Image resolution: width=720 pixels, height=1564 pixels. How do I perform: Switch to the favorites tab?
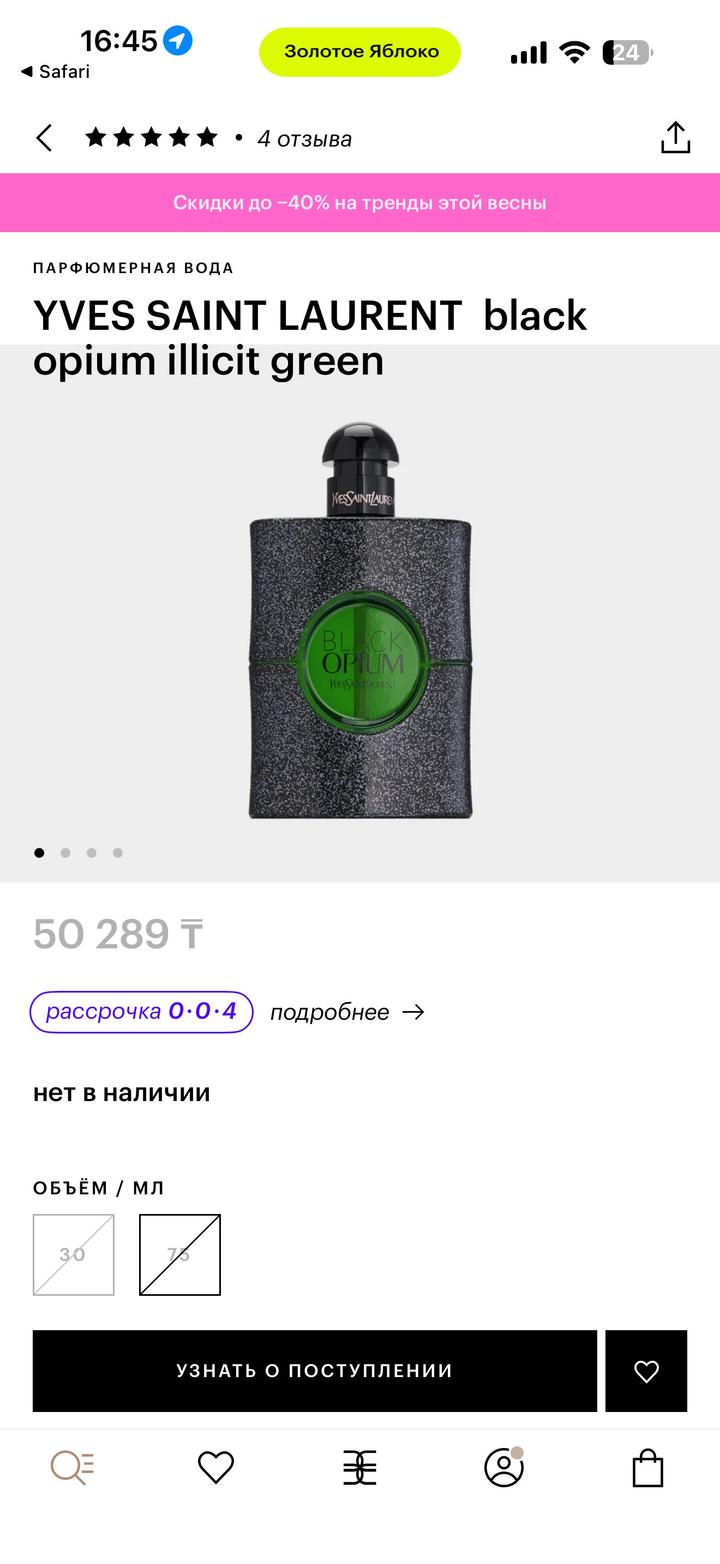[216, 1467]
